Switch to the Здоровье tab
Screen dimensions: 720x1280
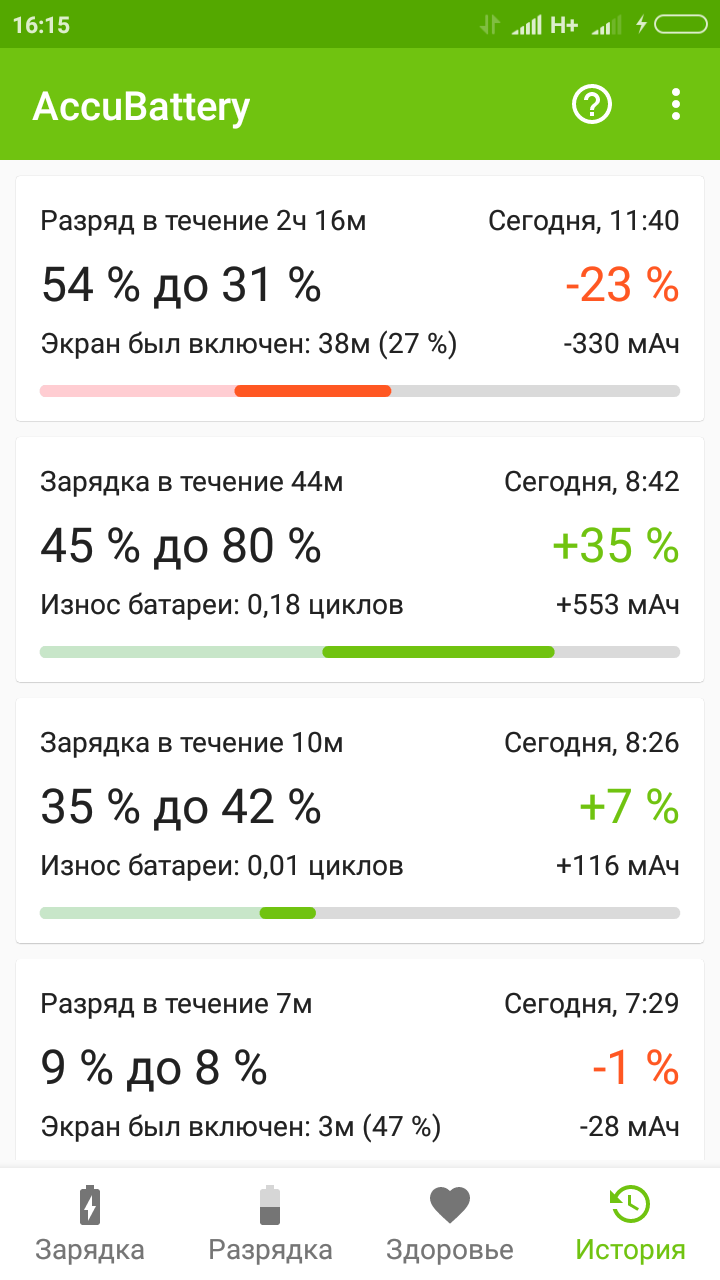pyautogui.click(x=450, y=1224)
